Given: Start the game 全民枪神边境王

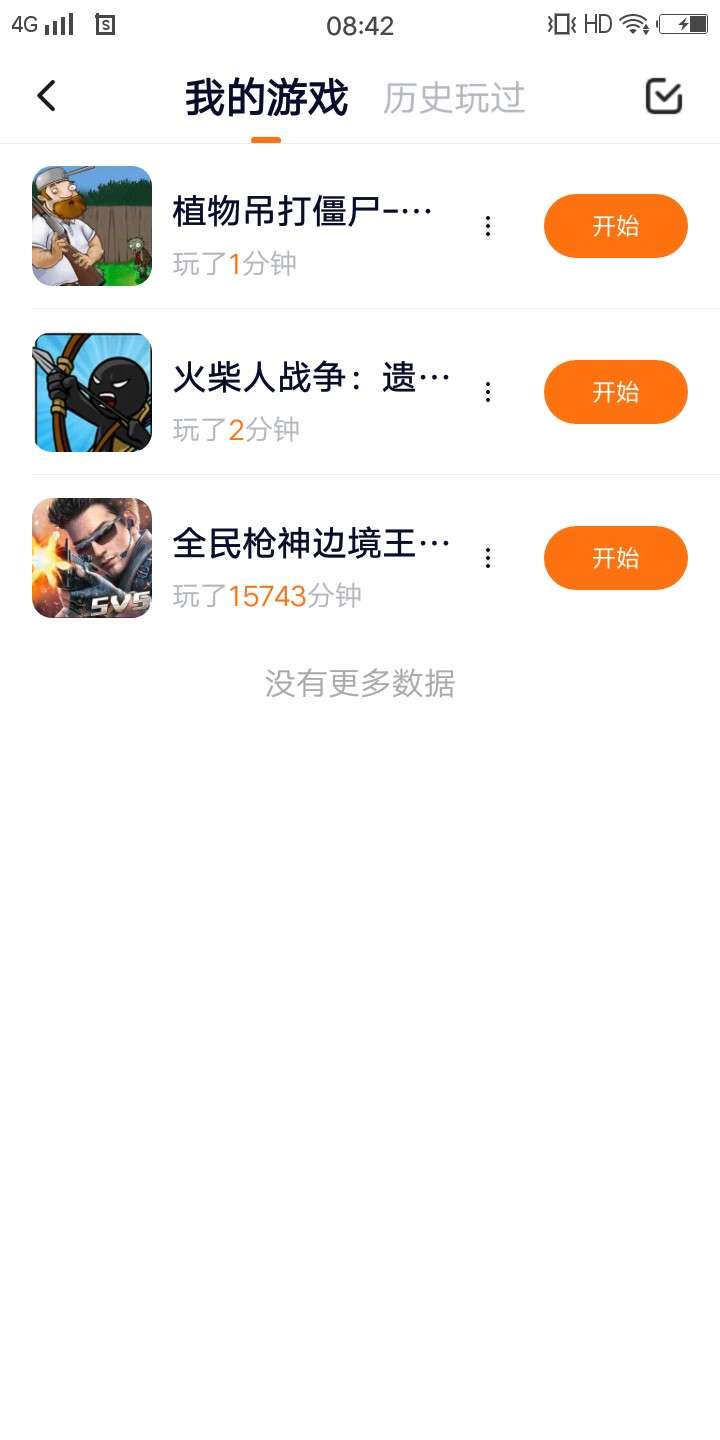Looking at the screenshot, I should point(615,558).
